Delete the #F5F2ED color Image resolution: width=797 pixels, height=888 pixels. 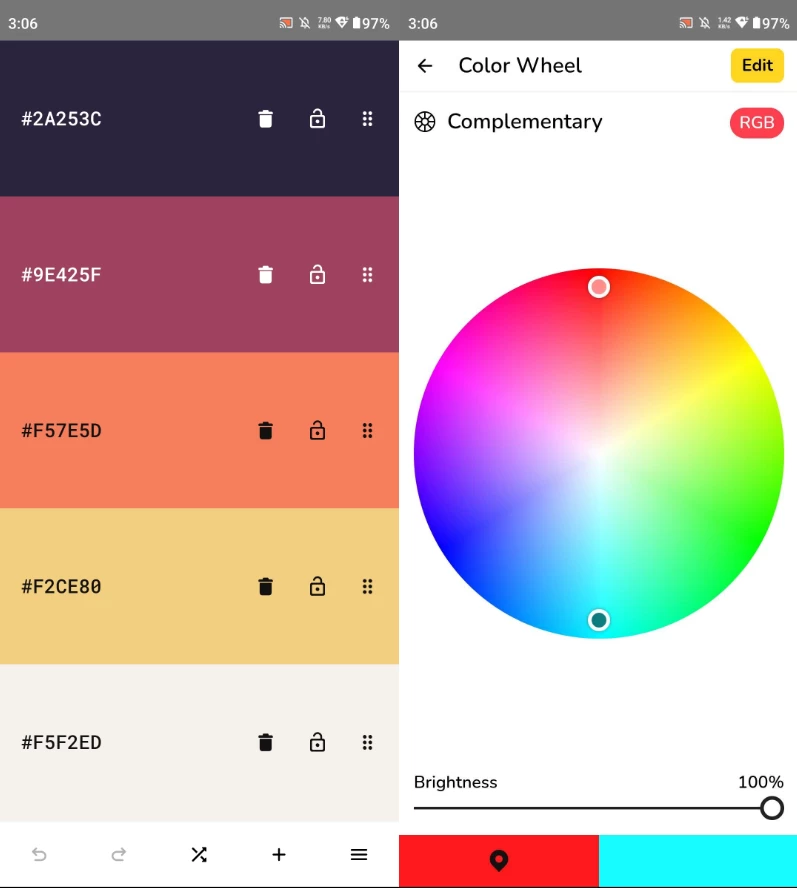pos(265,742)
